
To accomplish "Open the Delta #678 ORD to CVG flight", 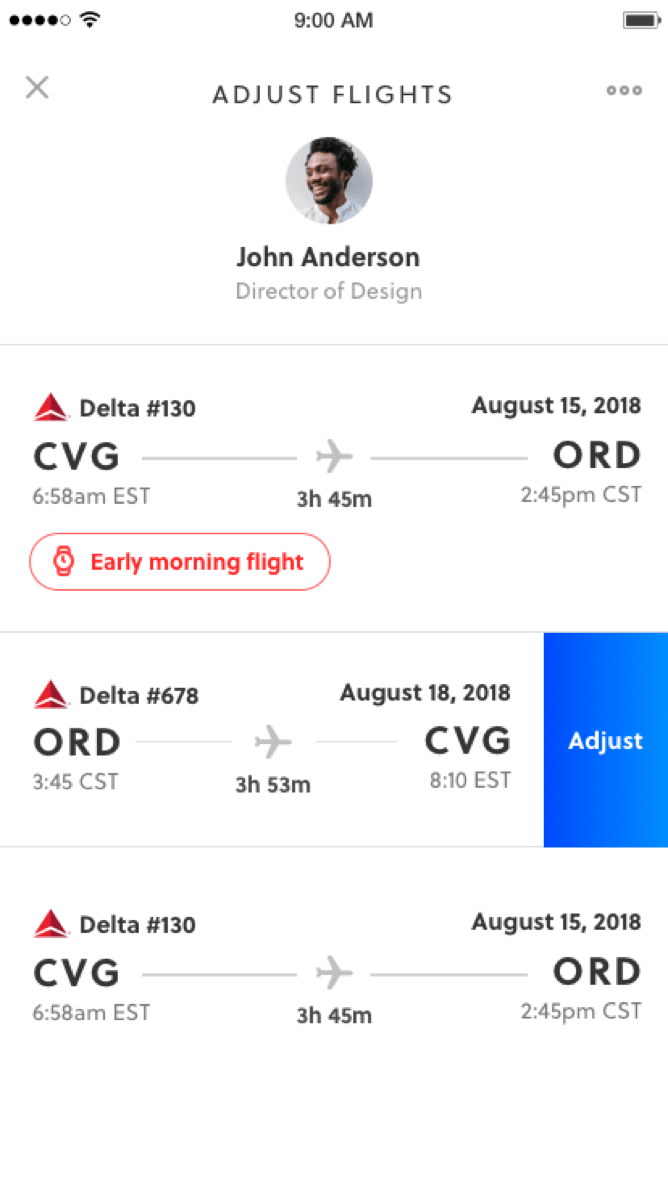I will (272, 740).
